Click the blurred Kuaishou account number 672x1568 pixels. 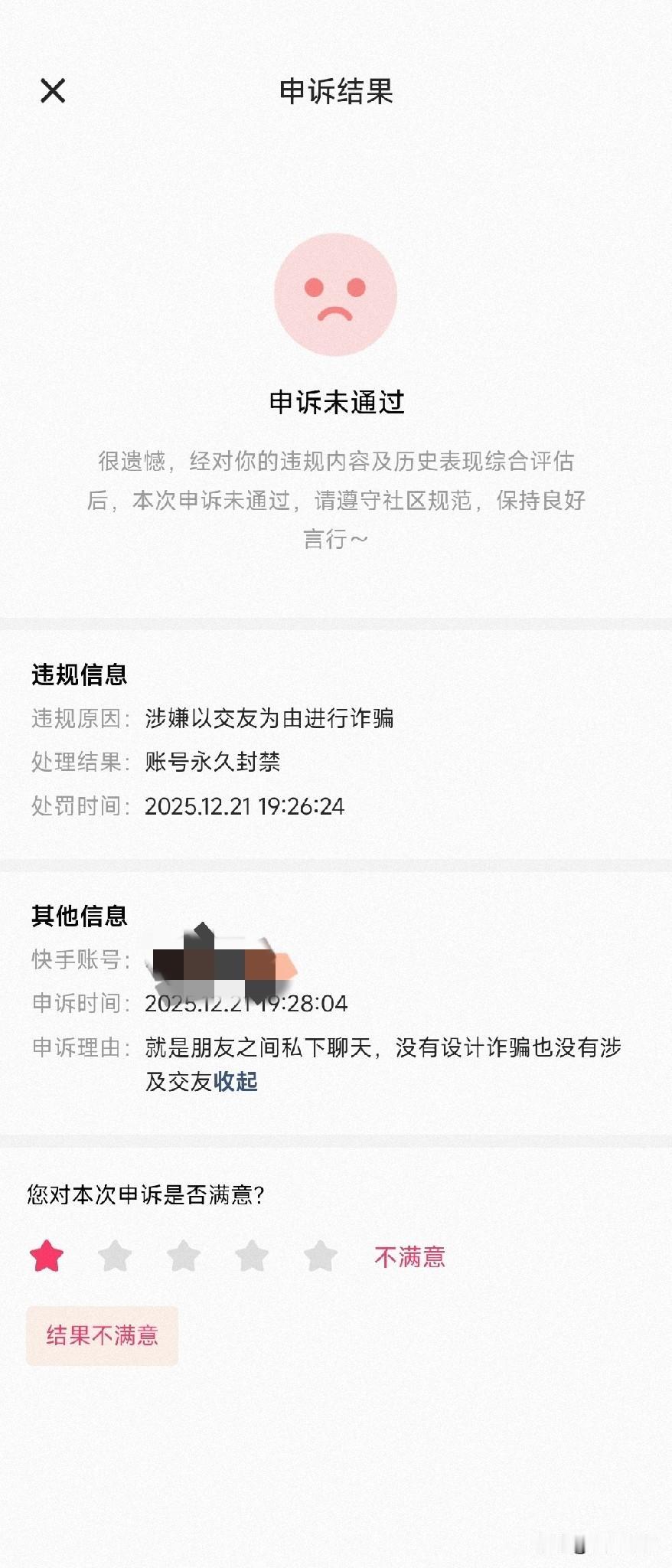[222, 959]
